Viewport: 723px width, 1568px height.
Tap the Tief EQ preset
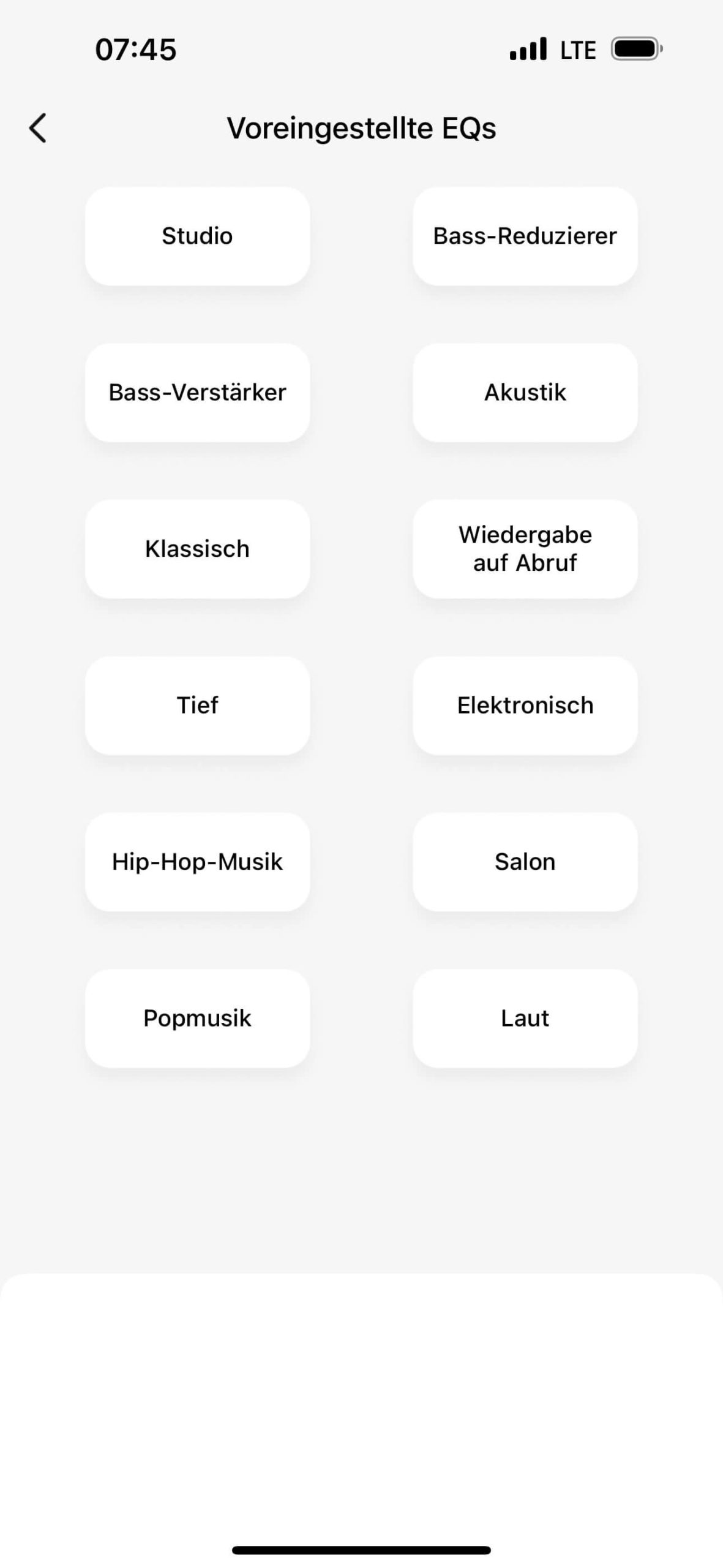click(197, 706)
